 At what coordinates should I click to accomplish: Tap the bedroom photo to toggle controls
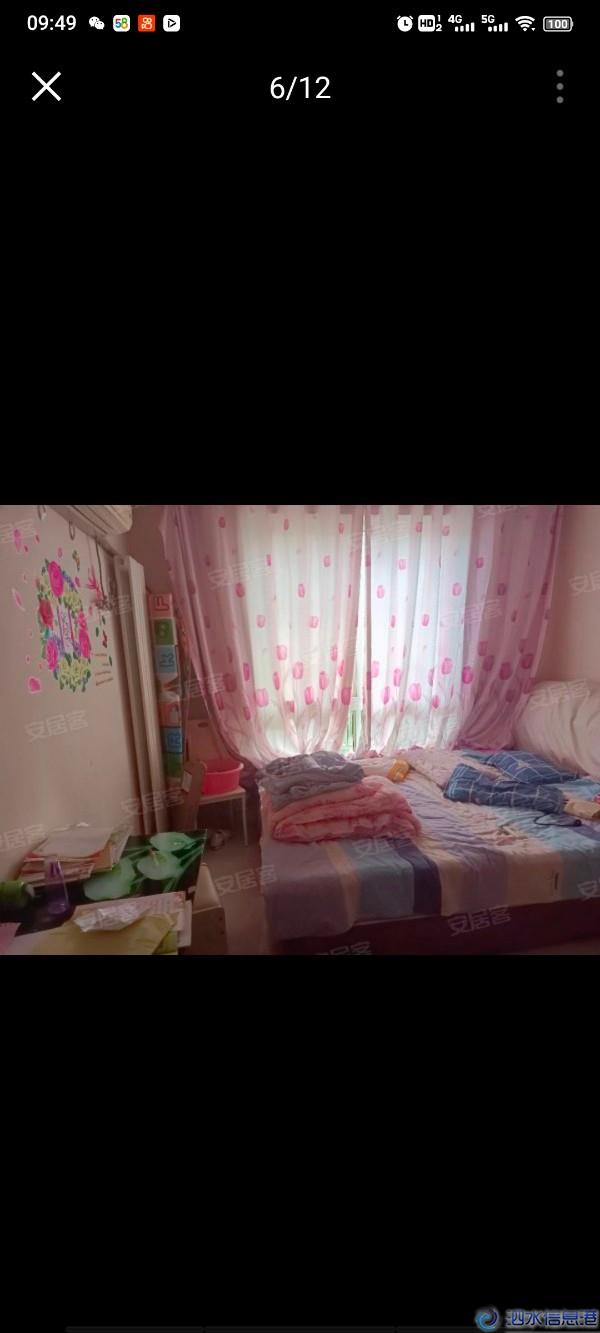[300, 730]
